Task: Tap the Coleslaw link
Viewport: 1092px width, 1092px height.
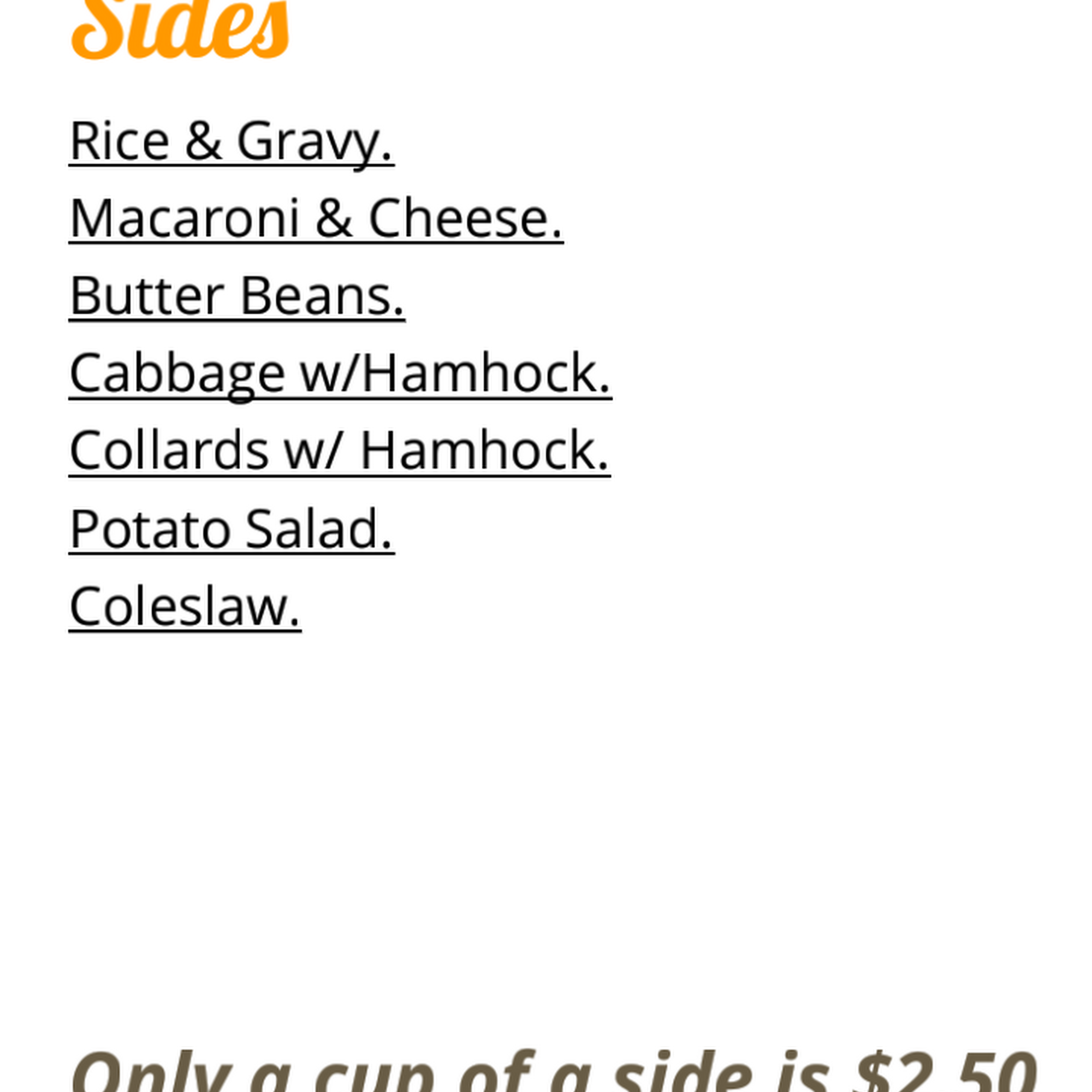Action: click(x=185, y=607)
